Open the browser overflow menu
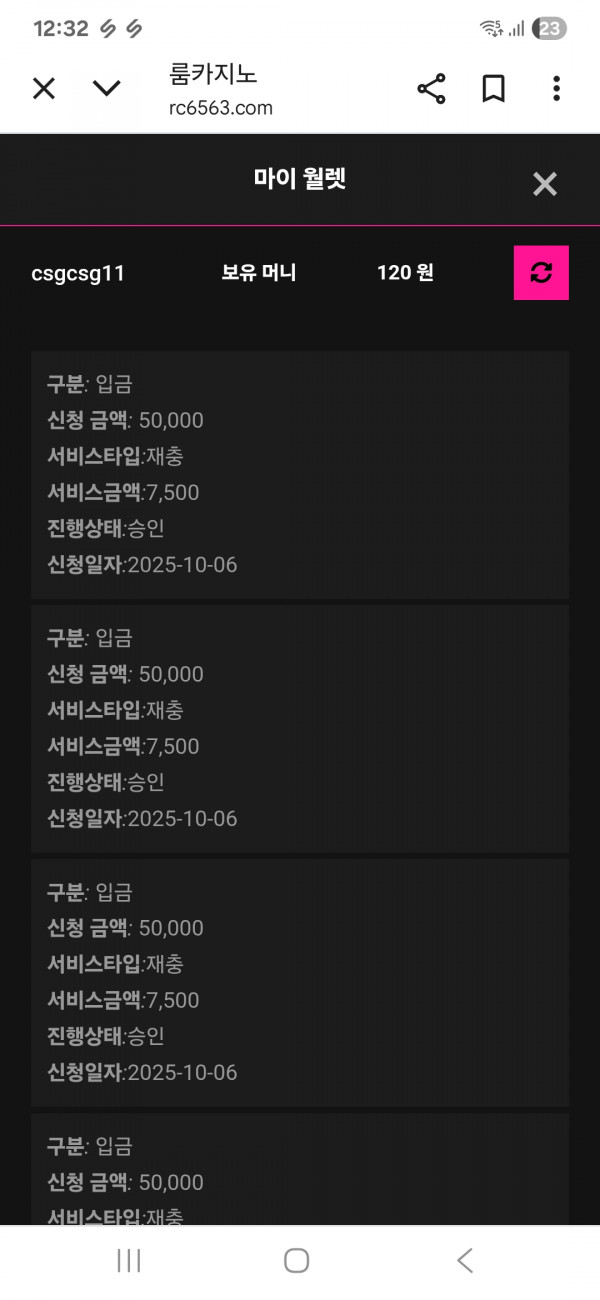 point(556,89)
